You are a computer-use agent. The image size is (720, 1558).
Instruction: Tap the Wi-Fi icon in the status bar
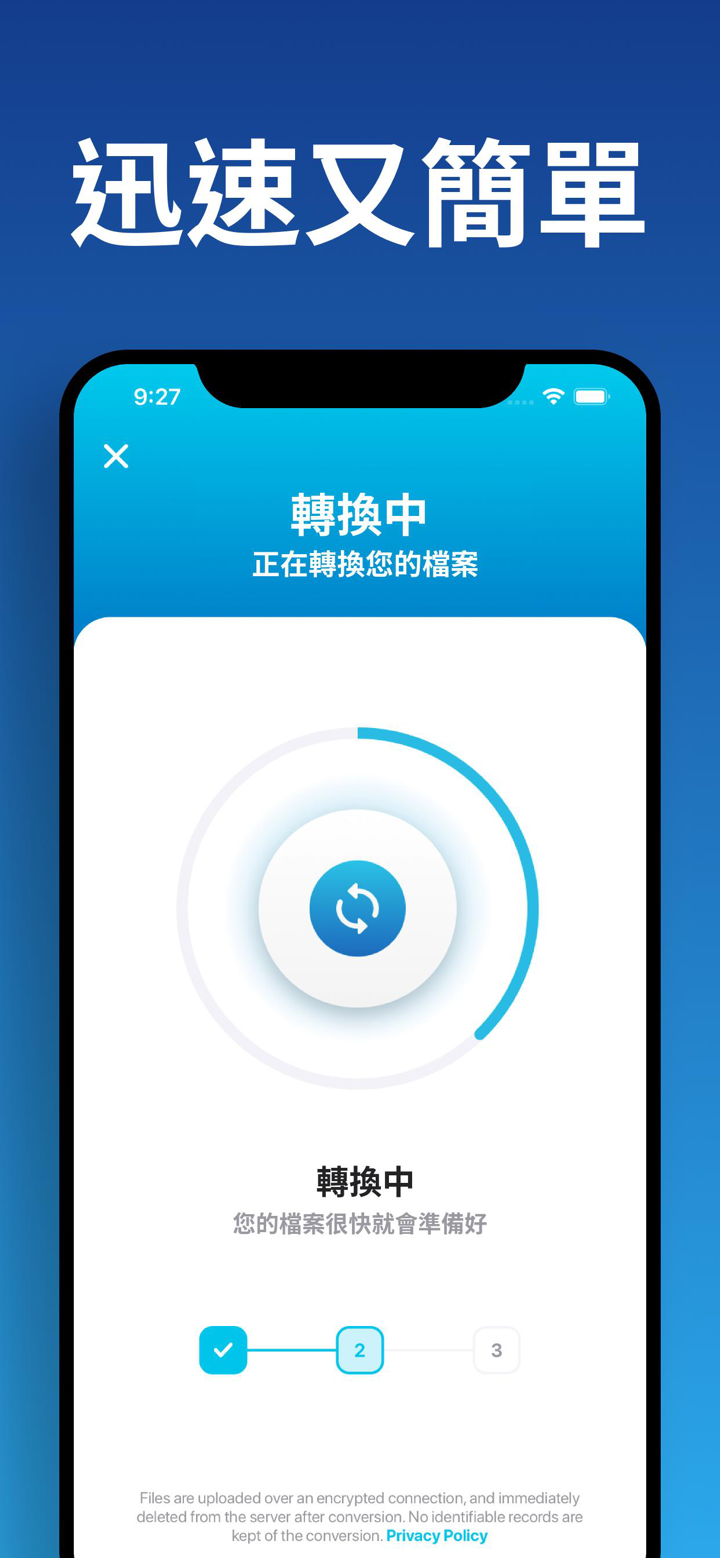553,396
